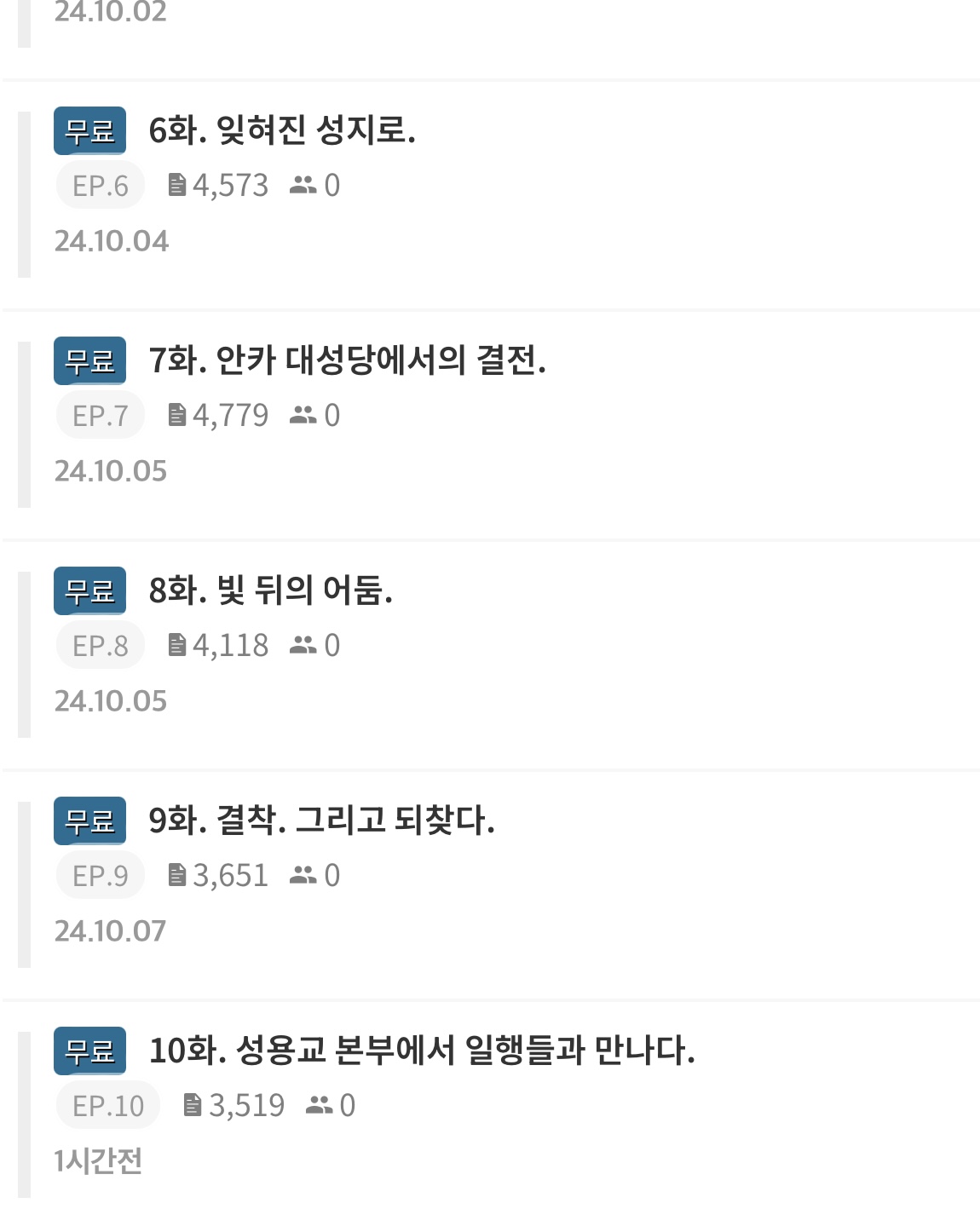Open episode 10 '성용교 본부에서 일행들과 만나다'
This screenshot has width=980, height=1209.
coord(422,1051)
